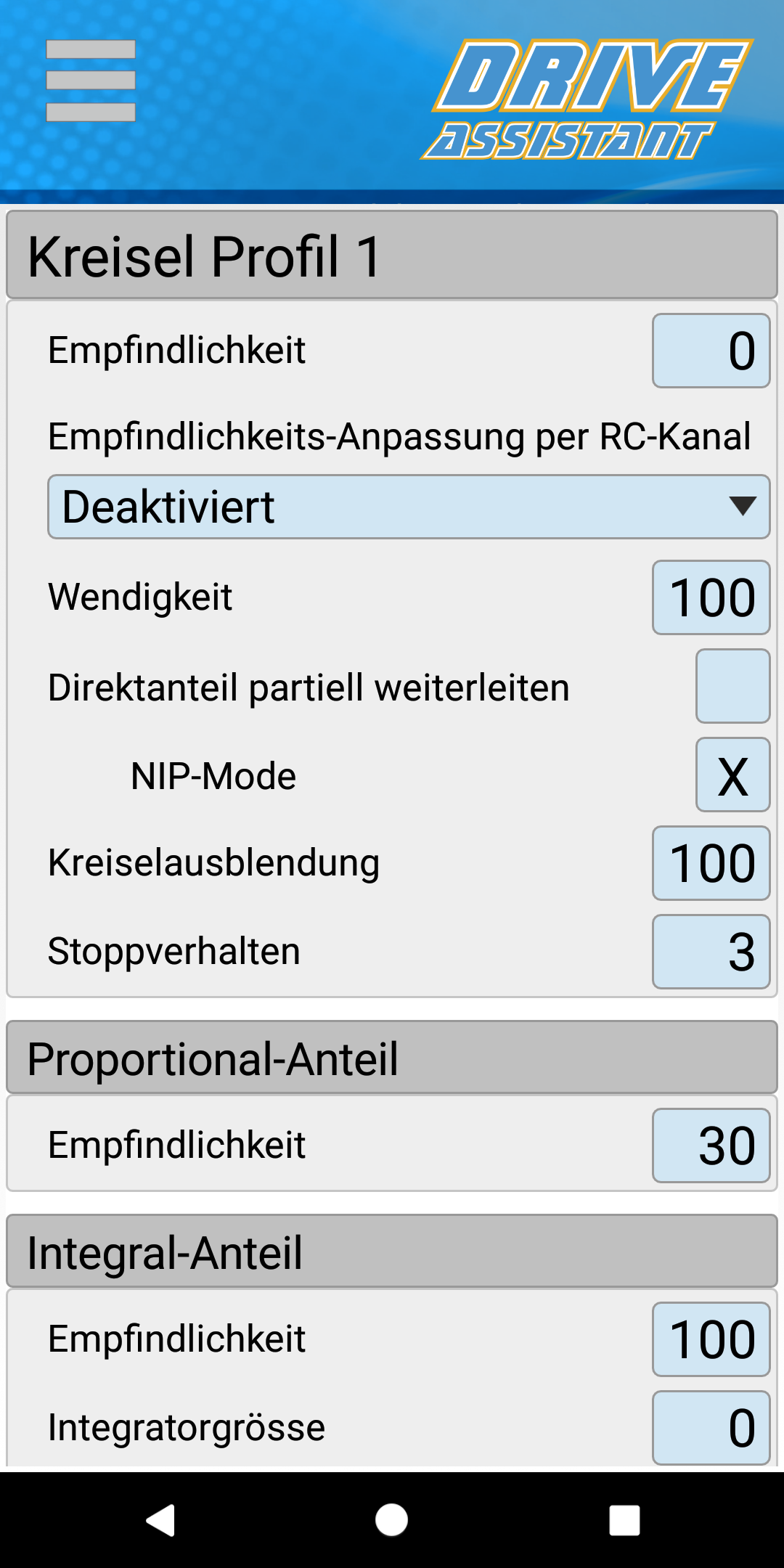
Task: Edit the Stoppverhalten value field
Action: 711,952
